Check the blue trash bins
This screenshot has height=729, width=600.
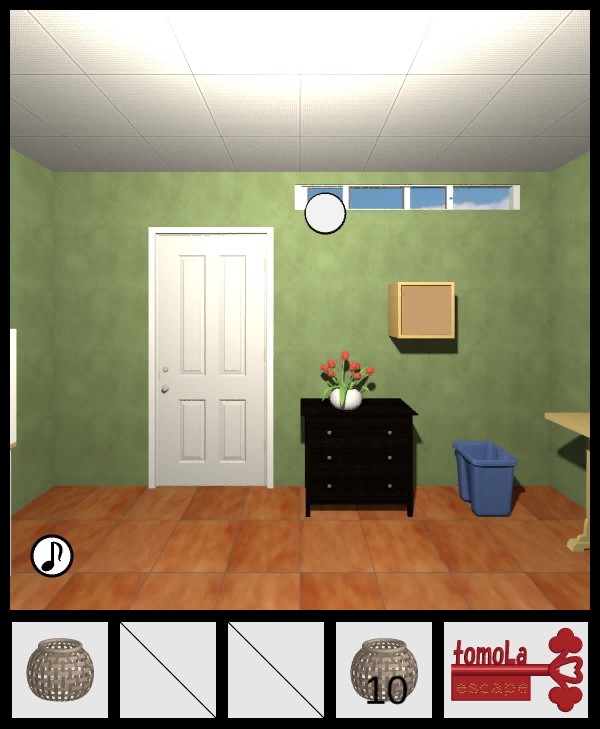[x=485, y=477]
